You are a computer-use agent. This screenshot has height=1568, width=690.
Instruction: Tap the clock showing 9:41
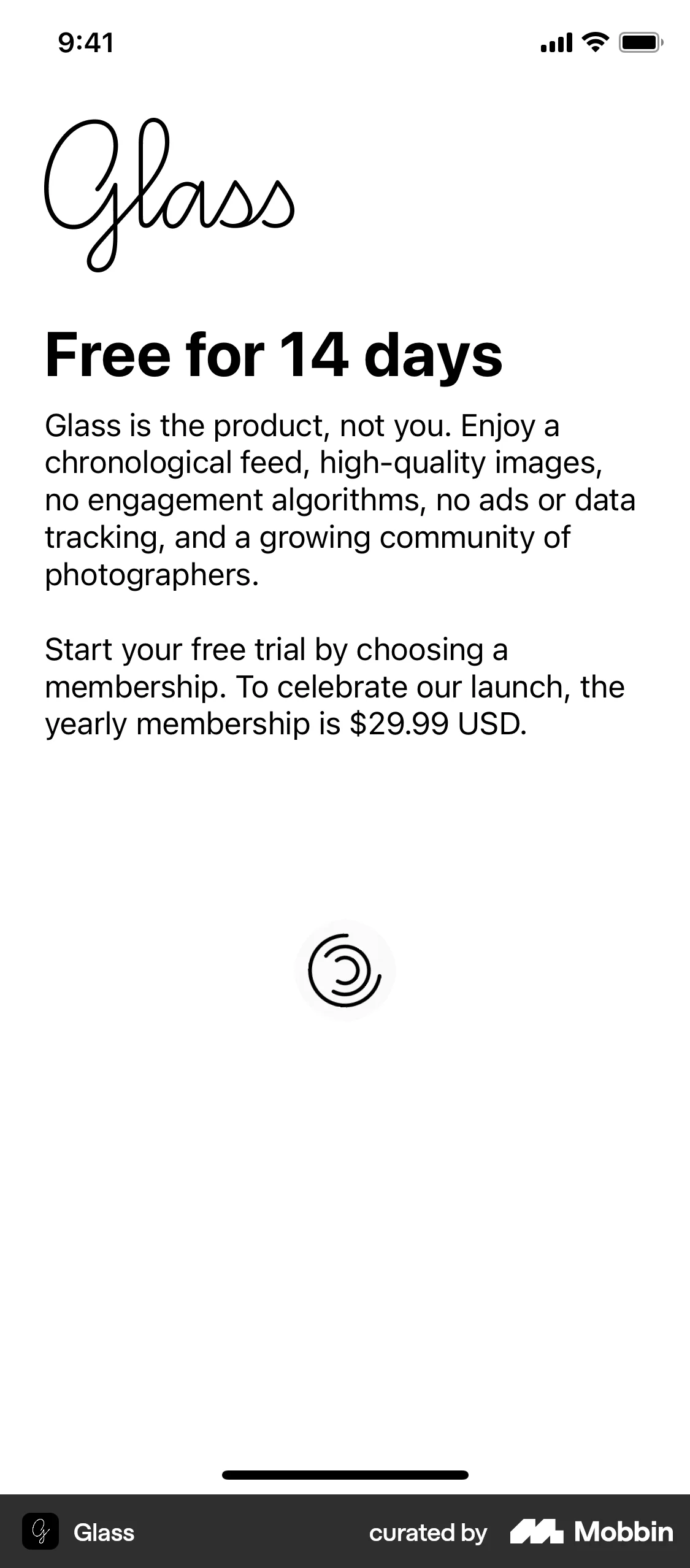tap(85, 42)
